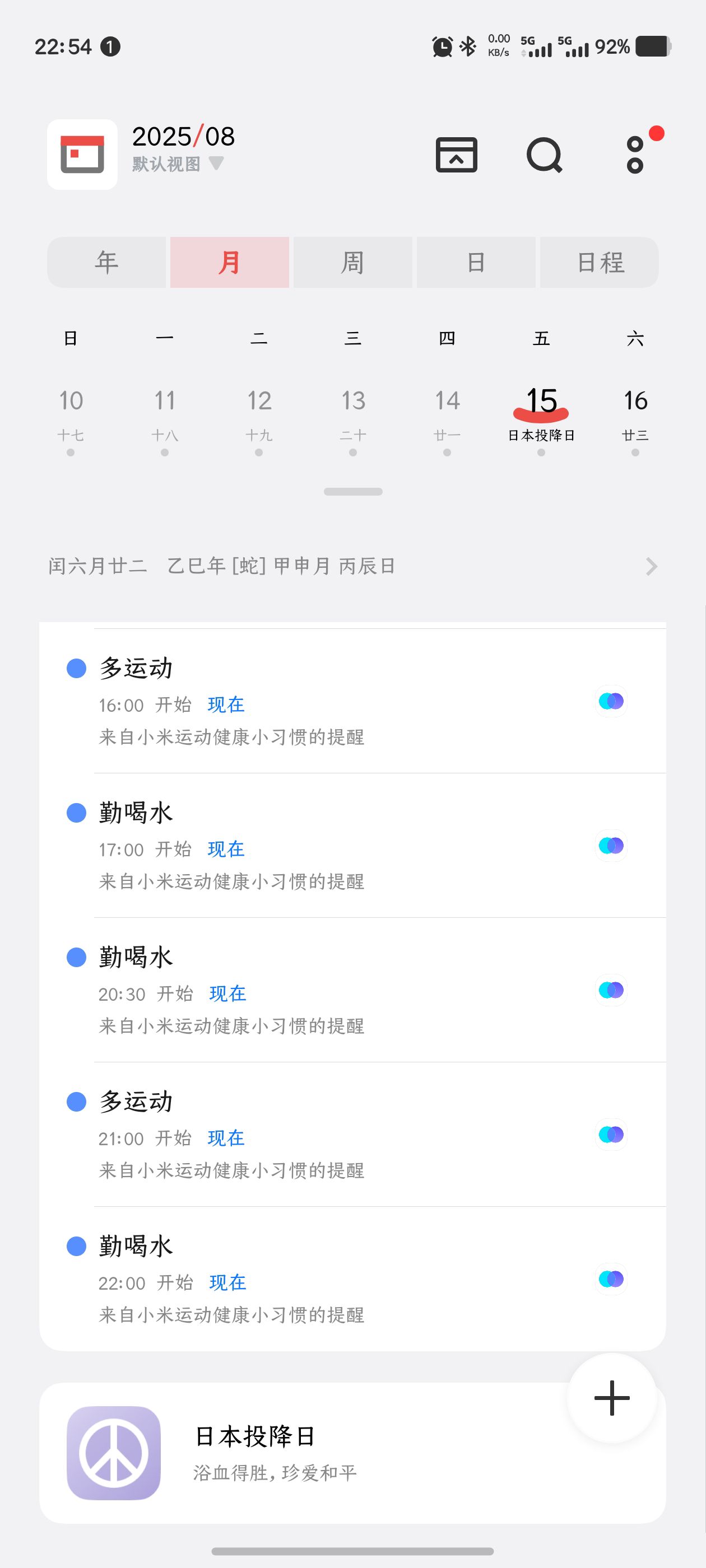
Task: Switch to the 年 view tab
Action: click(x=106, y=262)
